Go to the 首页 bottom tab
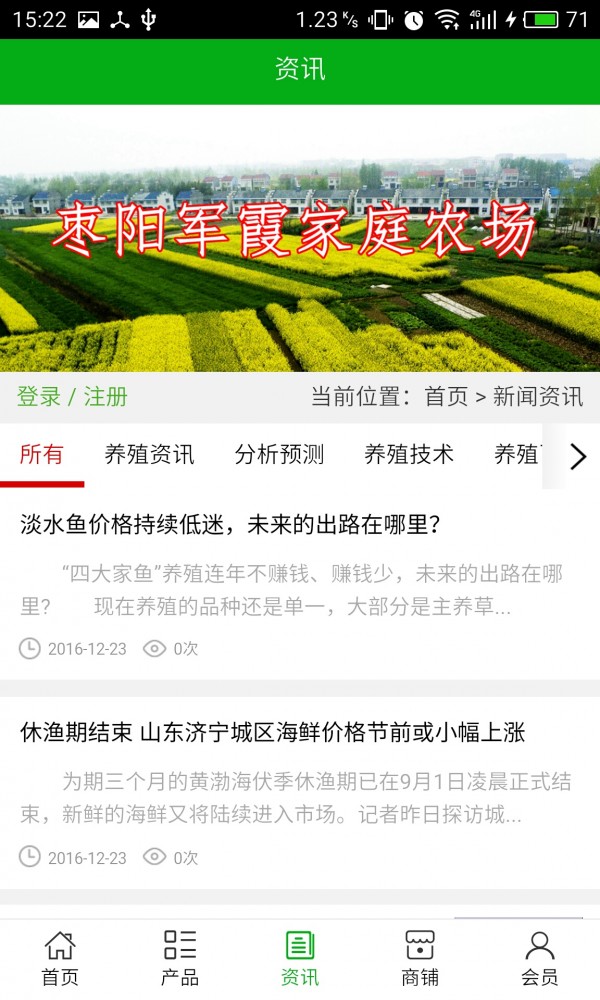 pyautogui.click(x=60, y=958)
